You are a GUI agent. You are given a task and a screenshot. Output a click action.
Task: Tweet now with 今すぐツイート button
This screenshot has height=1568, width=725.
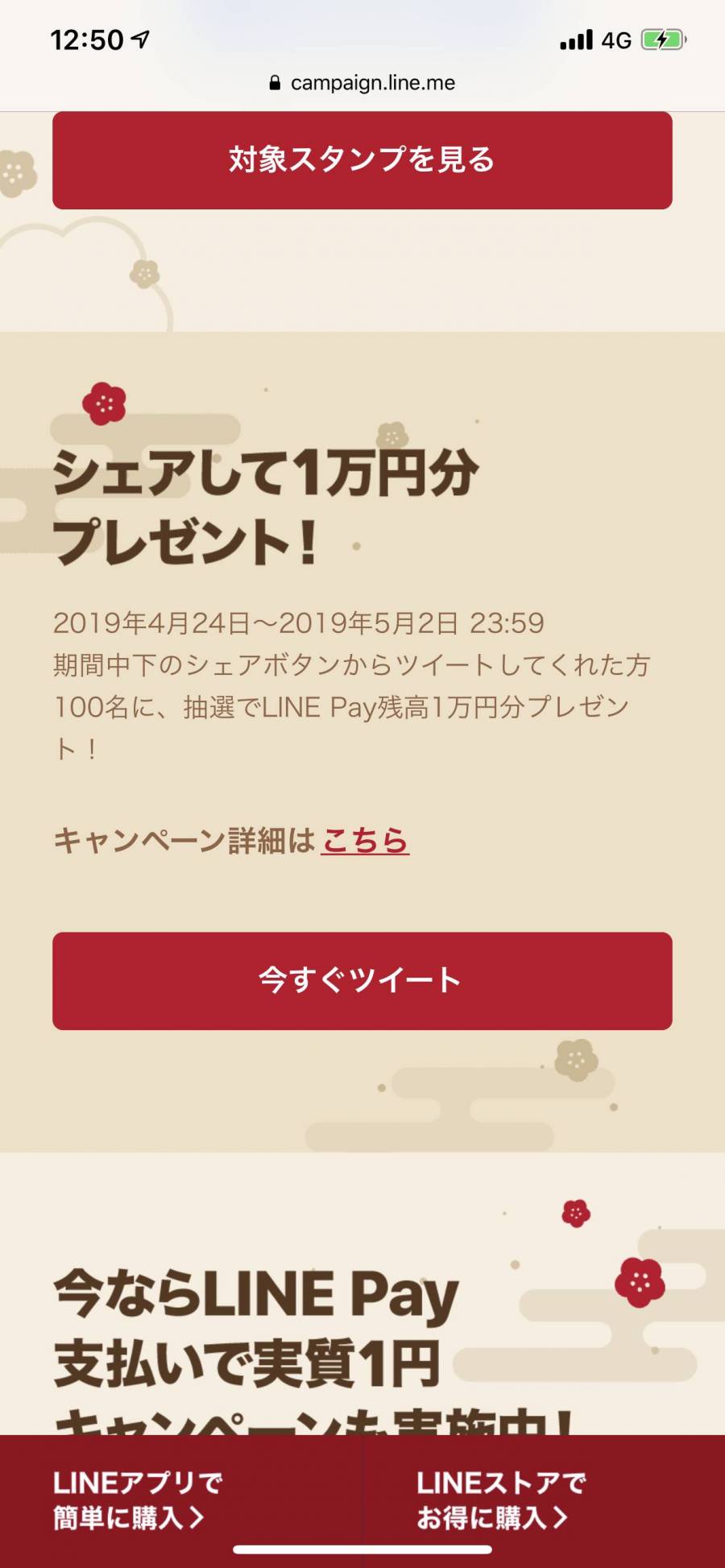[362, 980]
